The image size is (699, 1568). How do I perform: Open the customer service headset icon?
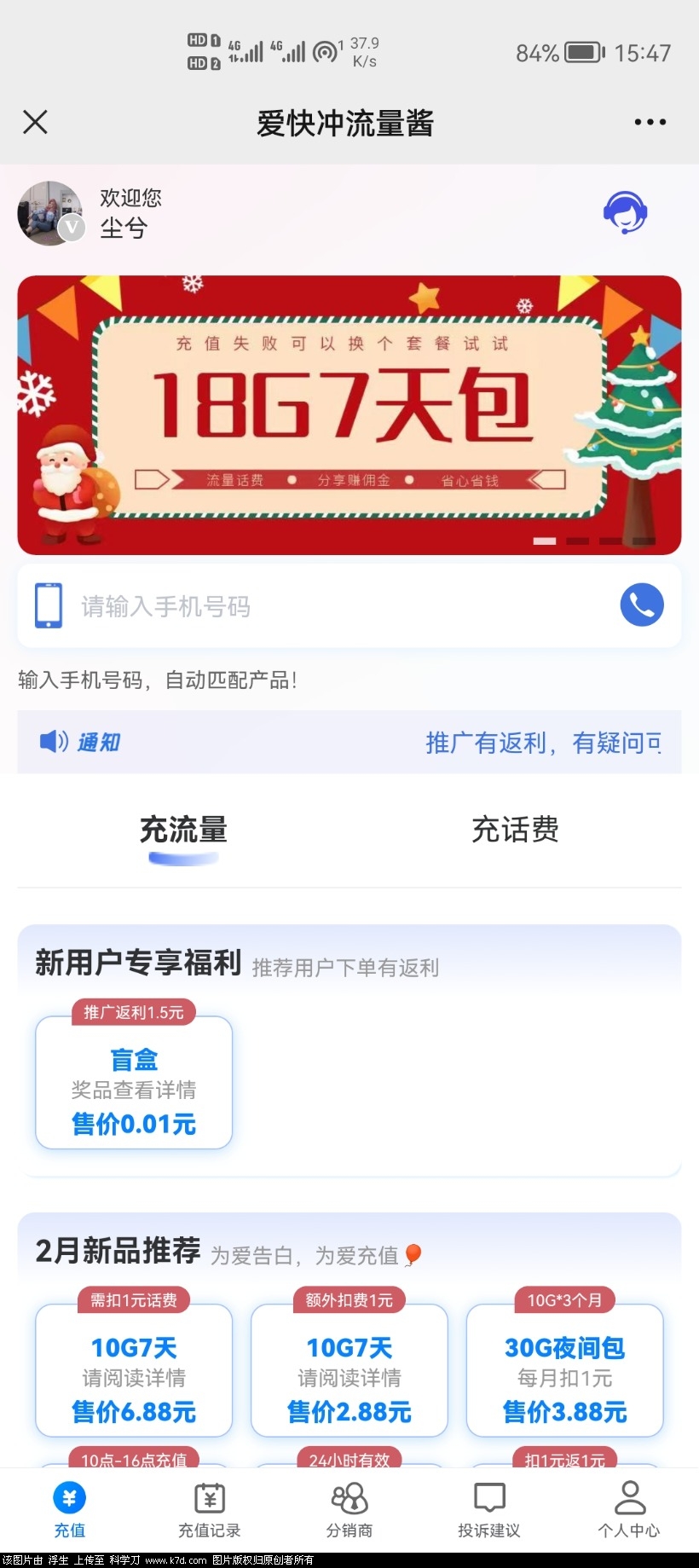coord(625,211)
